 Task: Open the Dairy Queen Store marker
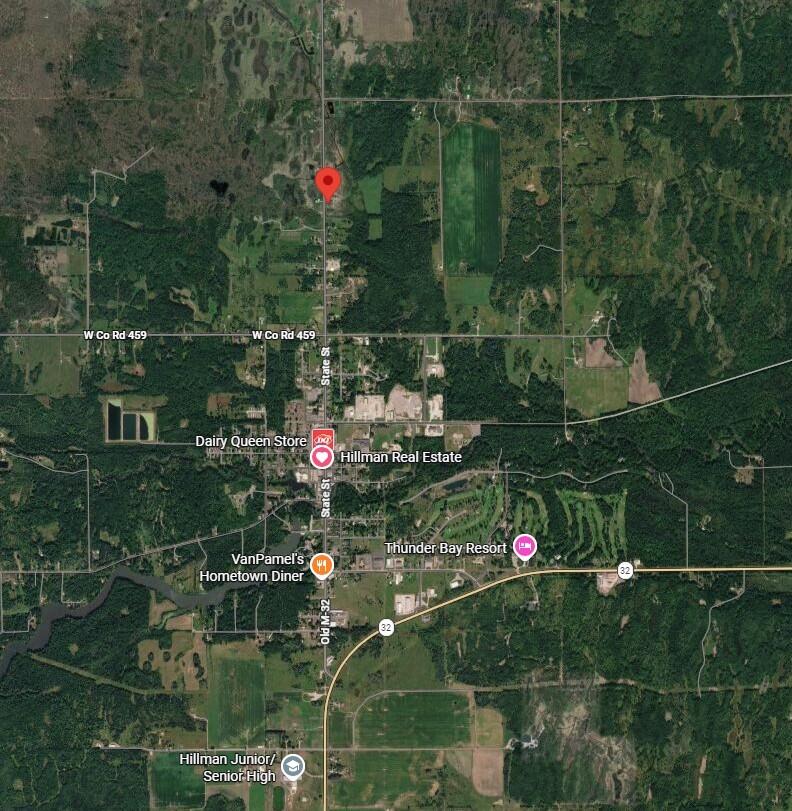pyautogui.click(x=322, y=438)
